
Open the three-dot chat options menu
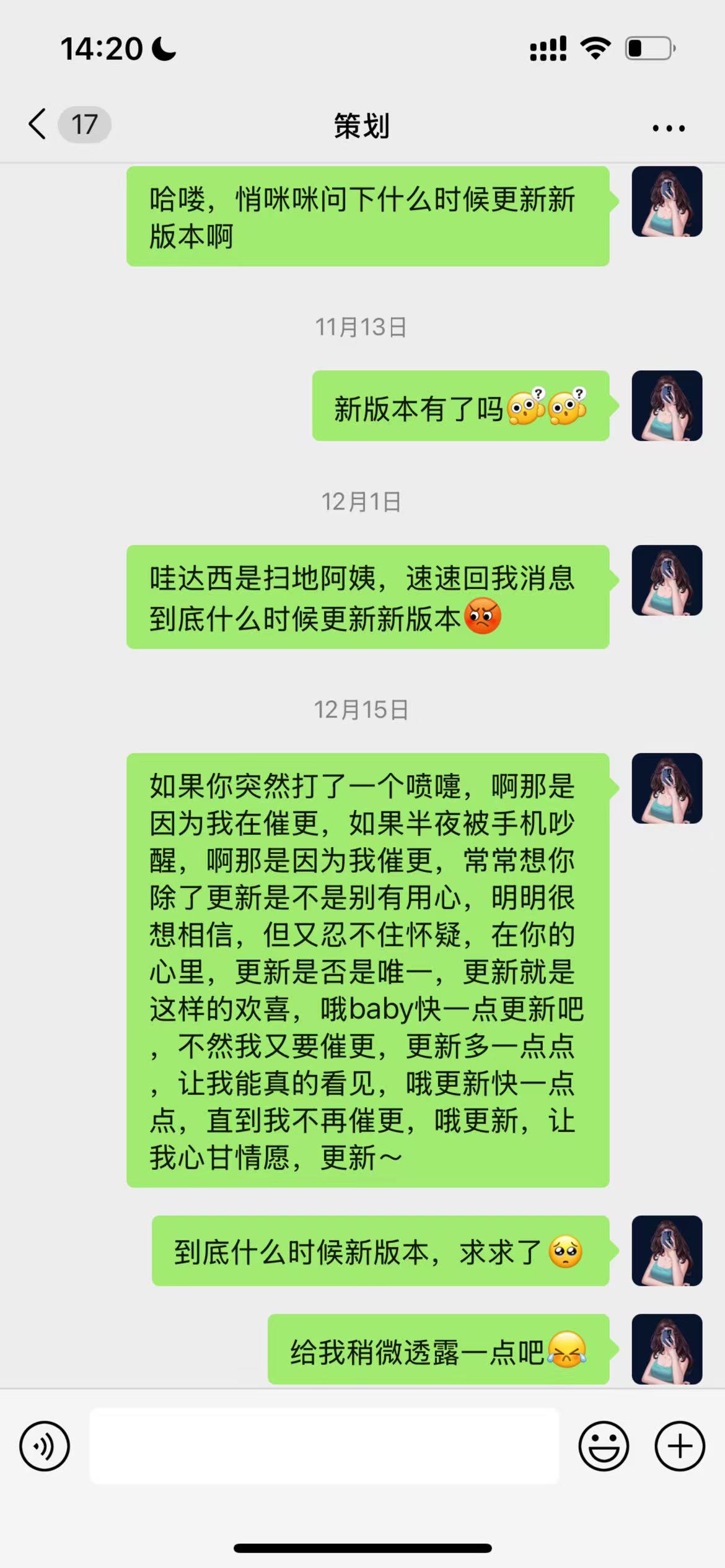coord(668,128)
